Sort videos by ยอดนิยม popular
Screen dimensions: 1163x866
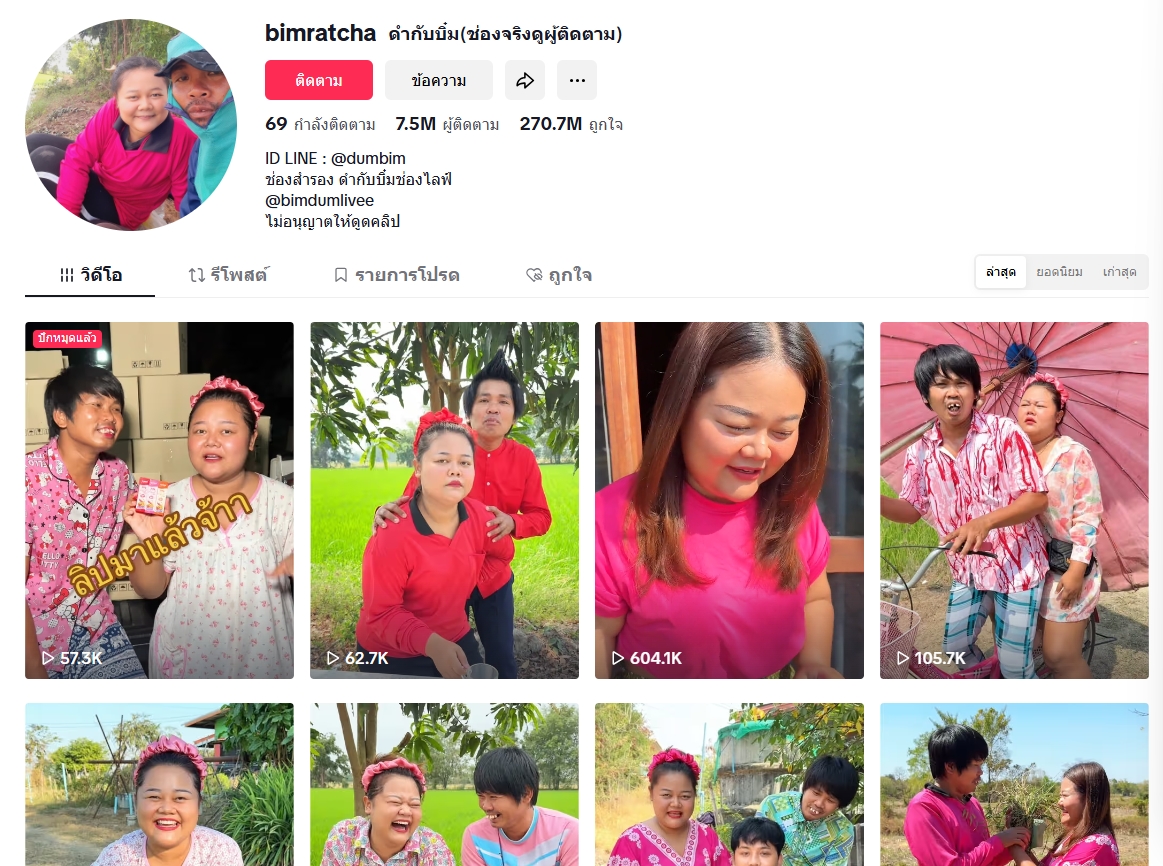click(x=1059, y=272)
